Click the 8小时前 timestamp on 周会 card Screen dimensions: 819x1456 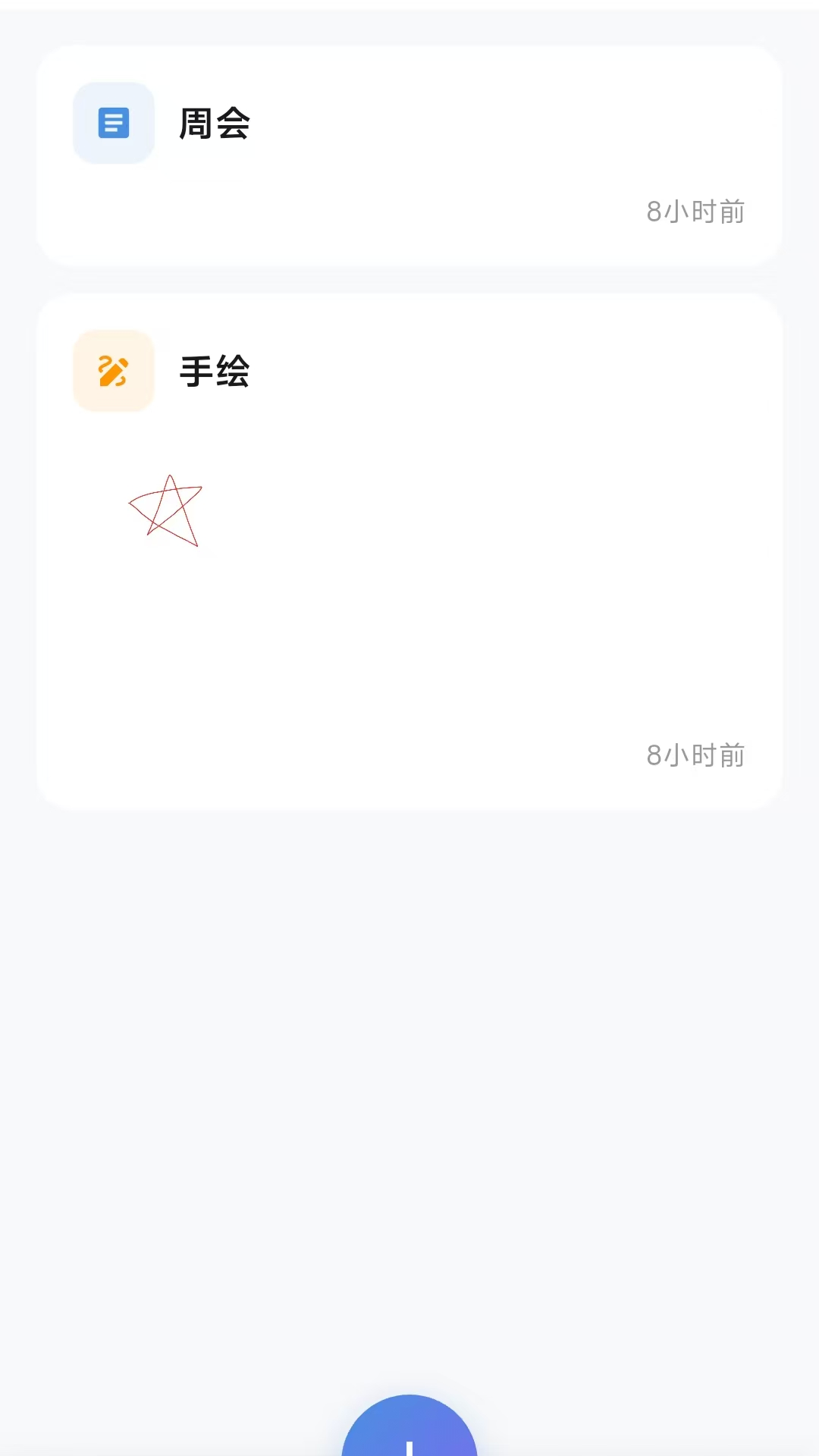point(695,211)
